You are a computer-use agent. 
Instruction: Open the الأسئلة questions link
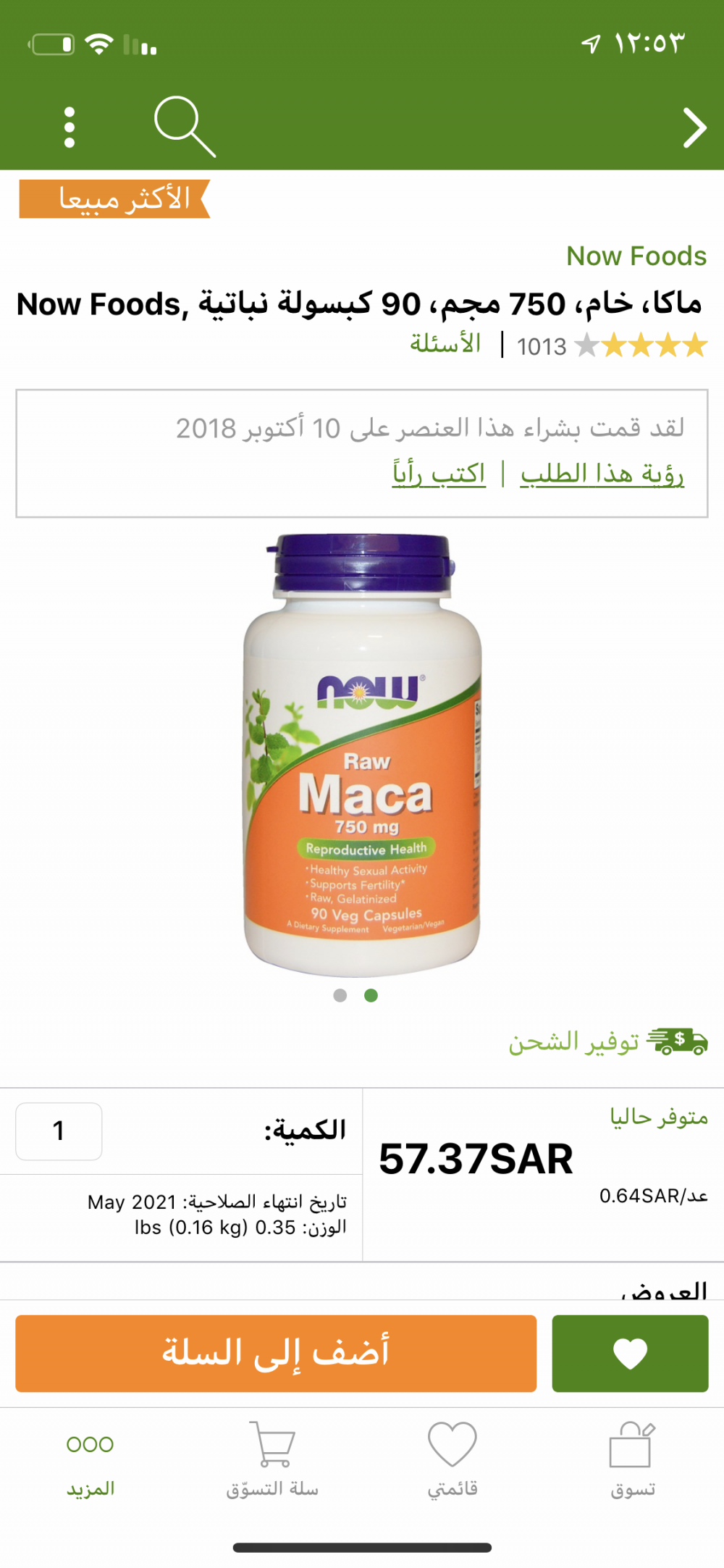[x=445, y=343]
